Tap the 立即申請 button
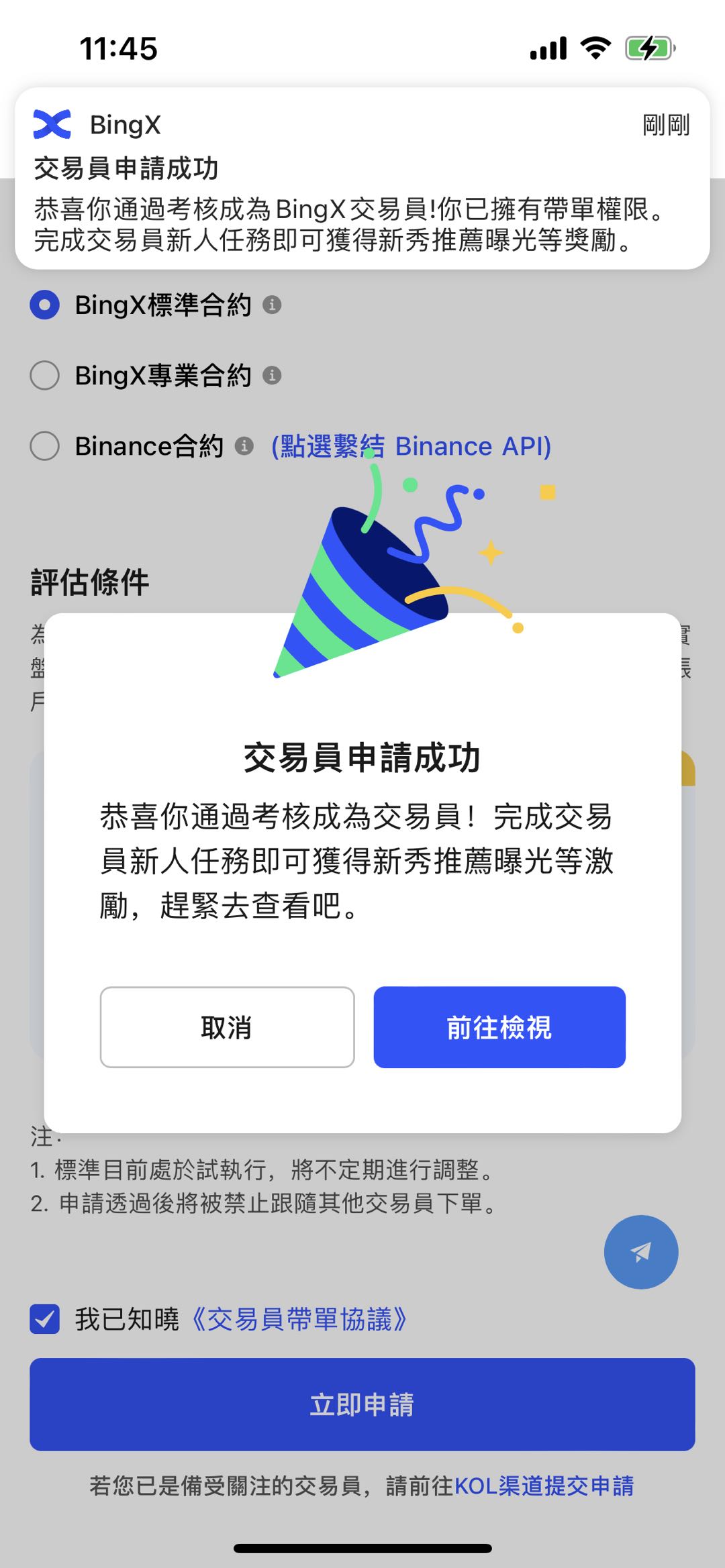The height and width of the screenshot is (1568, 725). [362, 1404]
